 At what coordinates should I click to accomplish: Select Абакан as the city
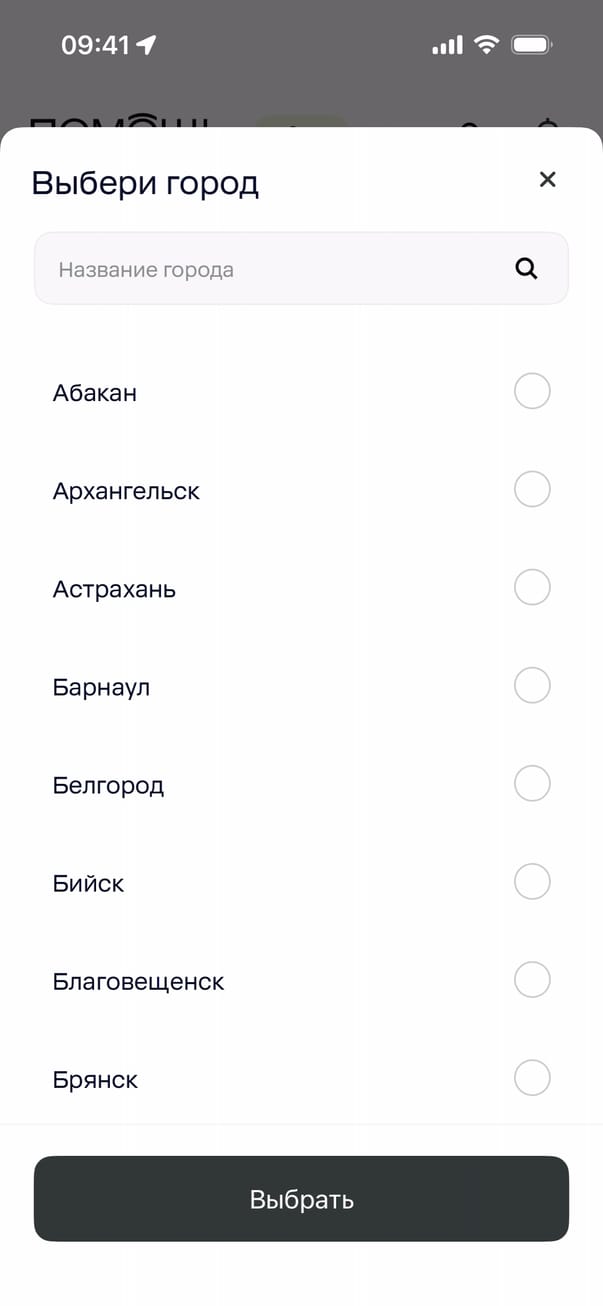(x=531, y=391)
